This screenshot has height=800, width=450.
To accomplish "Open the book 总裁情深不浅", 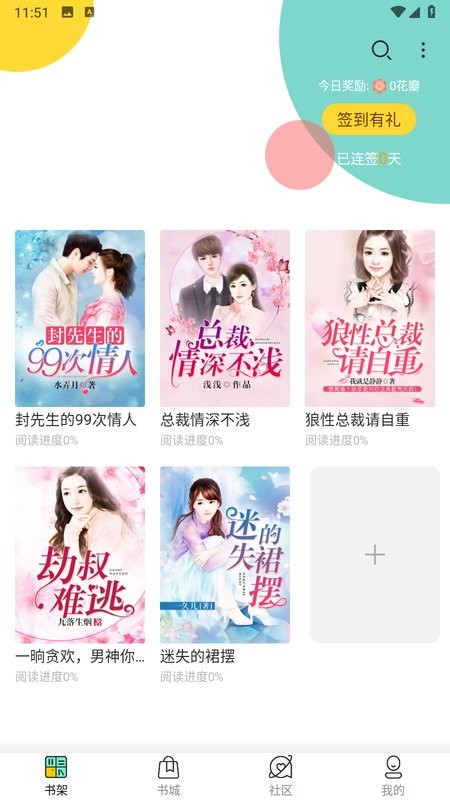I will (225, 318).
